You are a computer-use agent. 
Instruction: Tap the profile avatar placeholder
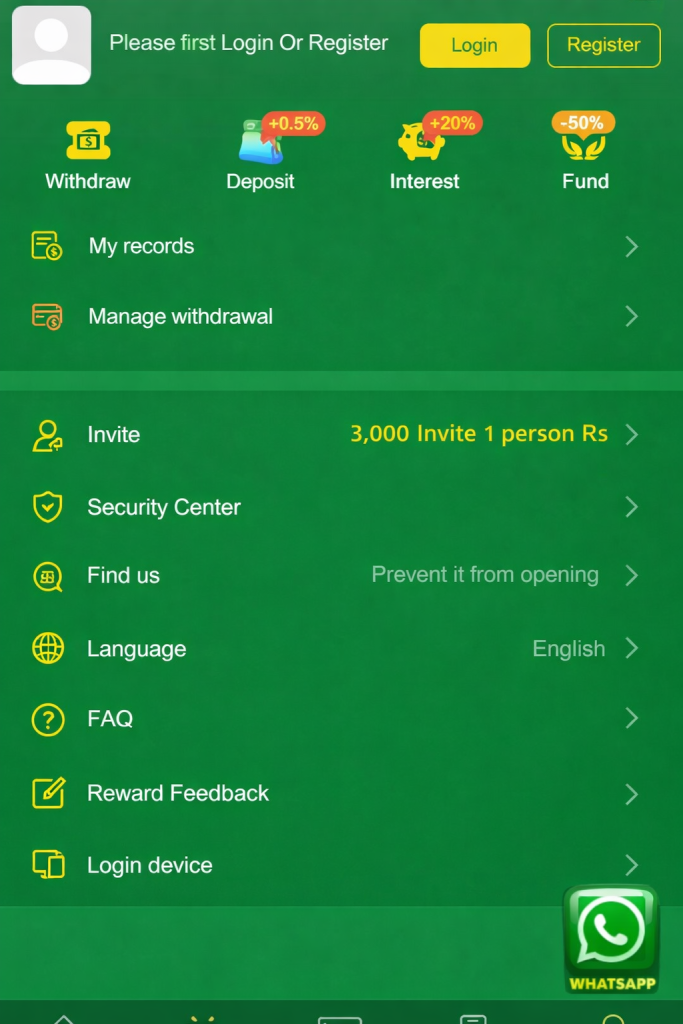point(51,45)
